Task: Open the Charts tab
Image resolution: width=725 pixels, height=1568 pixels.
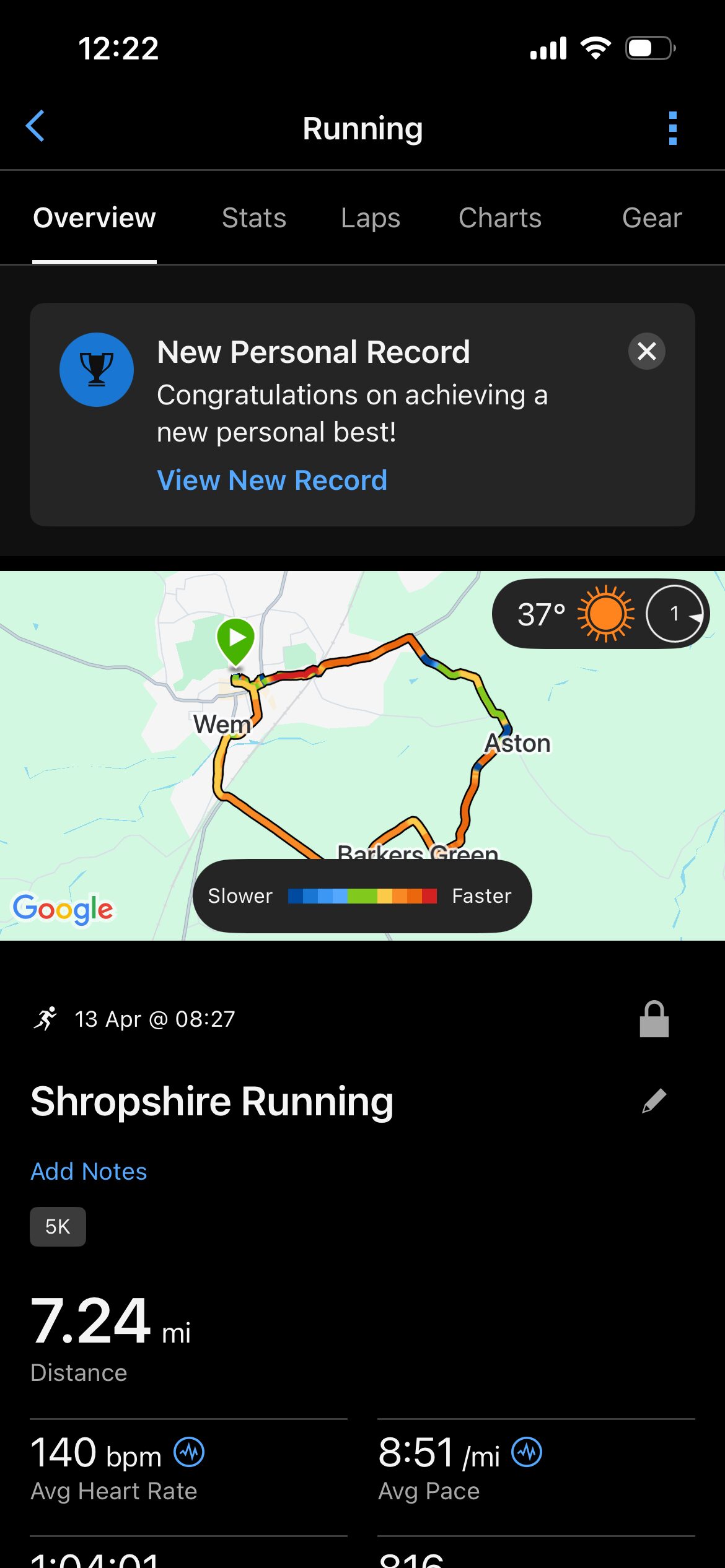Action: click(500, 218)
